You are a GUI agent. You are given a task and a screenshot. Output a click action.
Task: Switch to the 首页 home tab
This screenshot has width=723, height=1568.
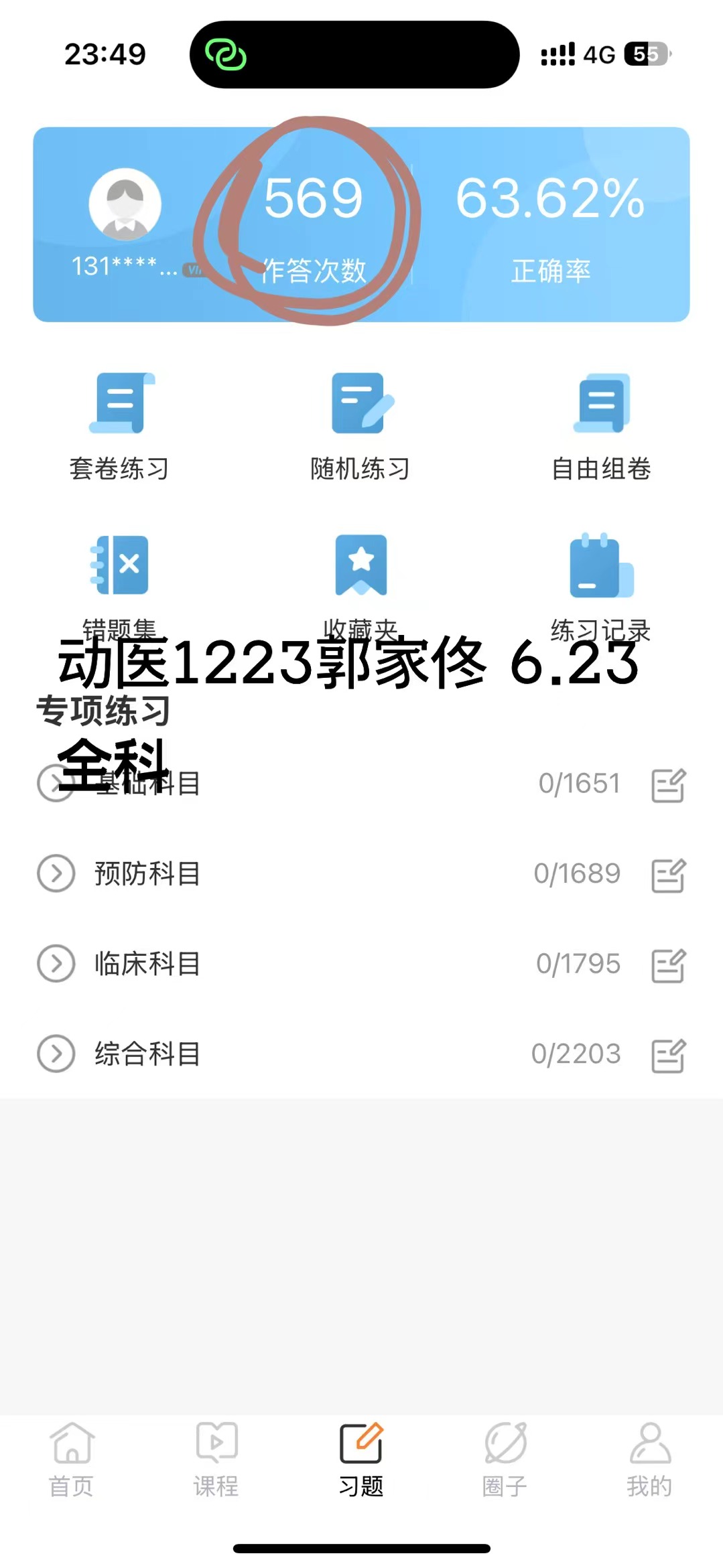coord(72,1459)
